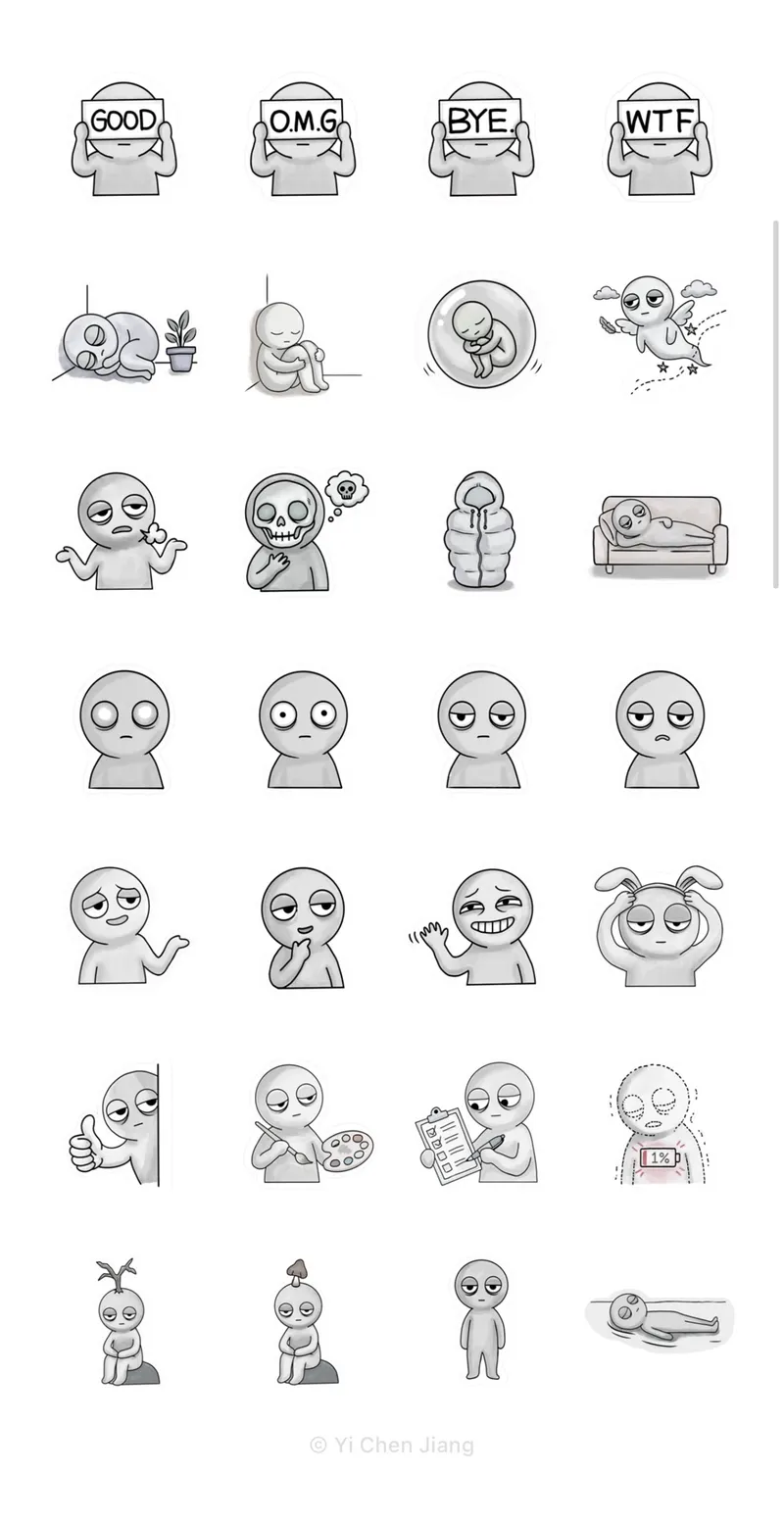Open the flying angel ghost sticker
This screenshot has width=784, height=1522.
[x=660, y=335]
